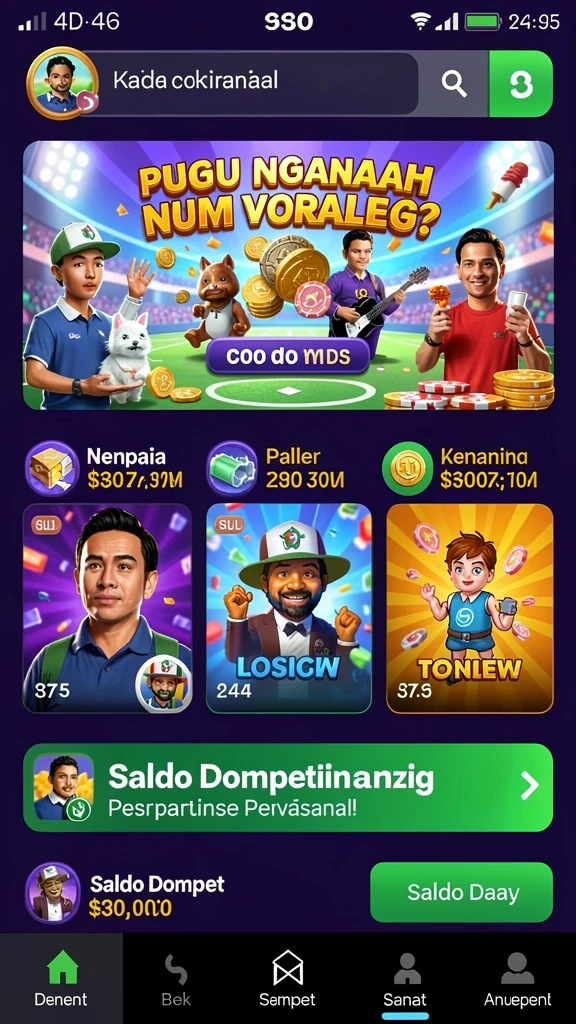Switch to the Sanat tab

point(405,978)
